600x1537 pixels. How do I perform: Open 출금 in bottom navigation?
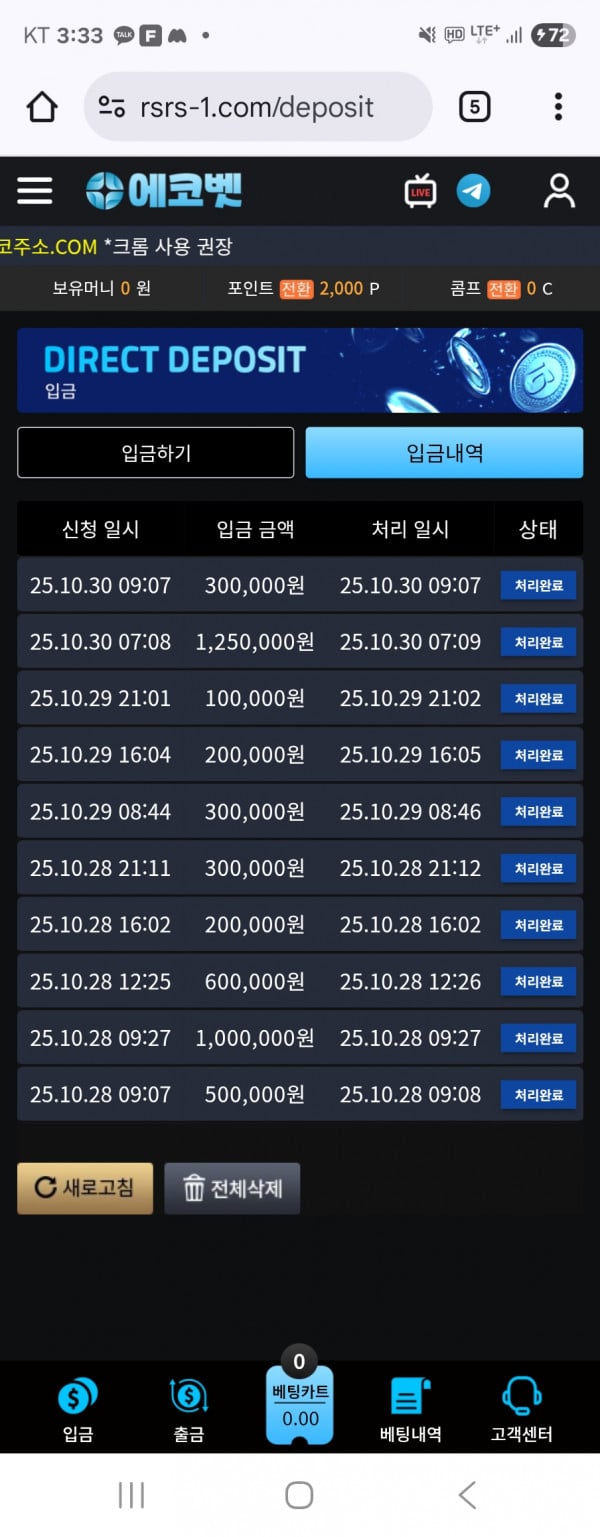click(x=188, y=1408)
